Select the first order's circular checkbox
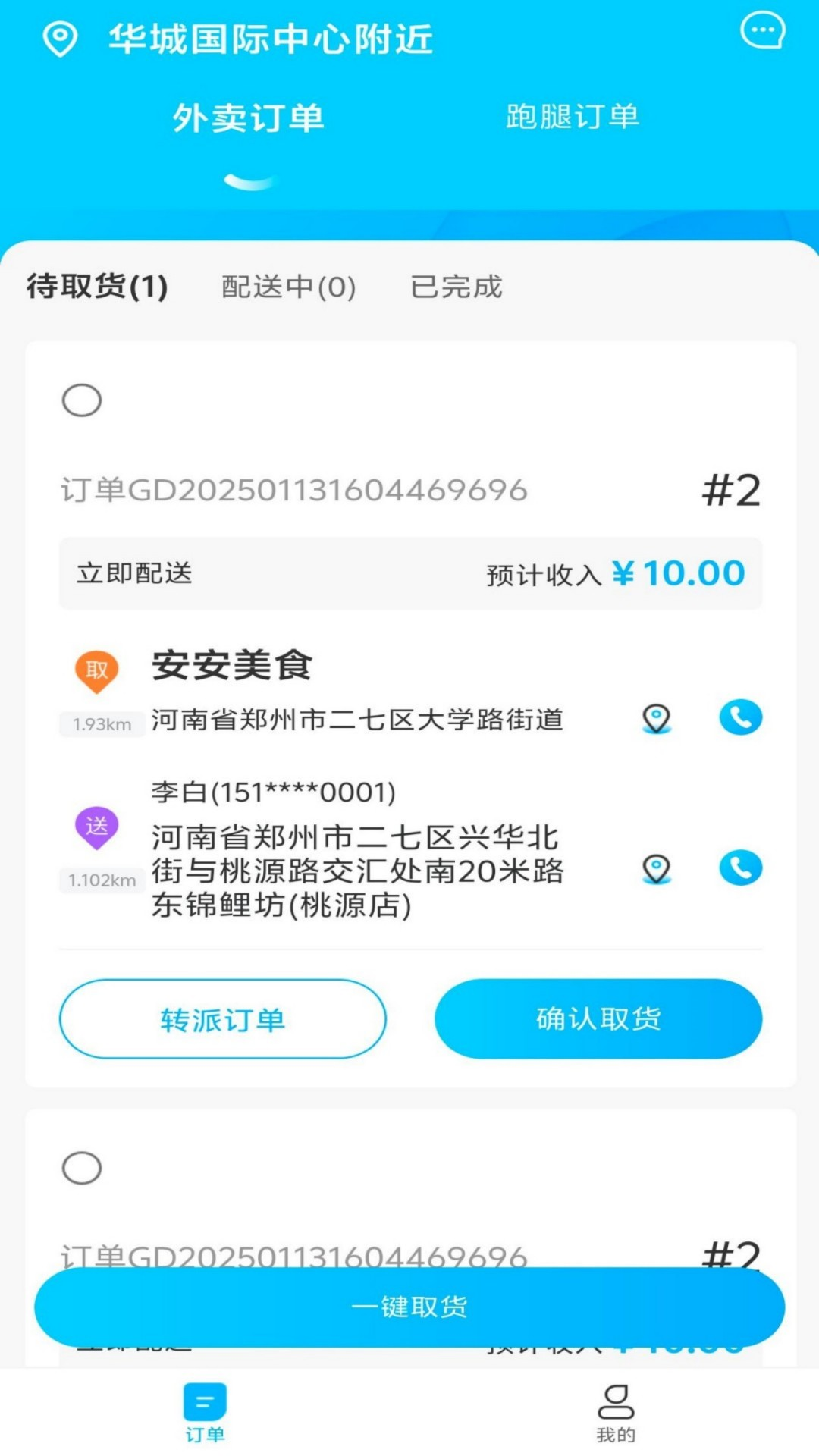This screenshot has width=819, height=1456. (x=80, y=400)
